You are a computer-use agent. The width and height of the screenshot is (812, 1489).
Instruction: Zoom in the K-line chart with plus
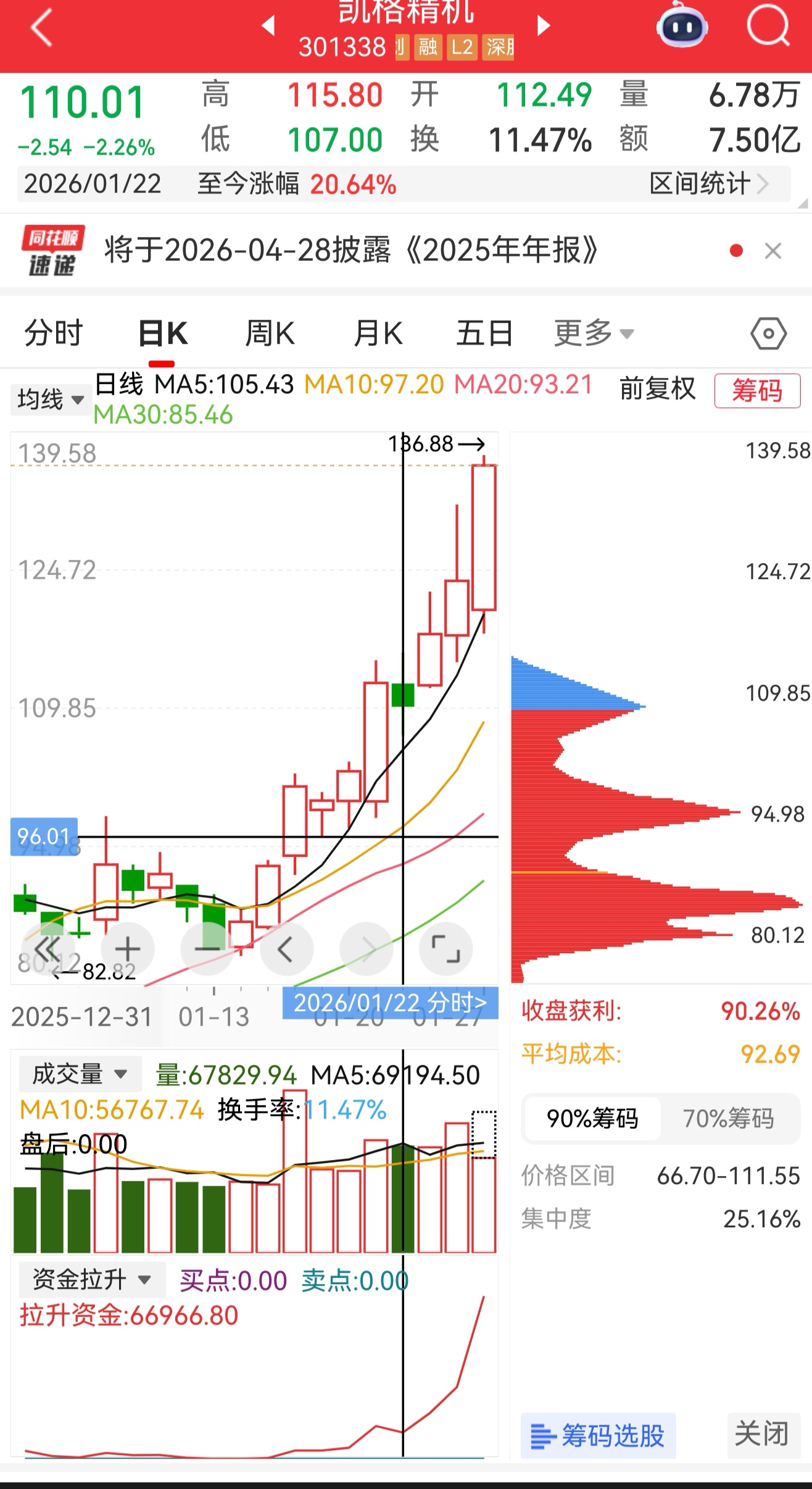coord(128,949)
